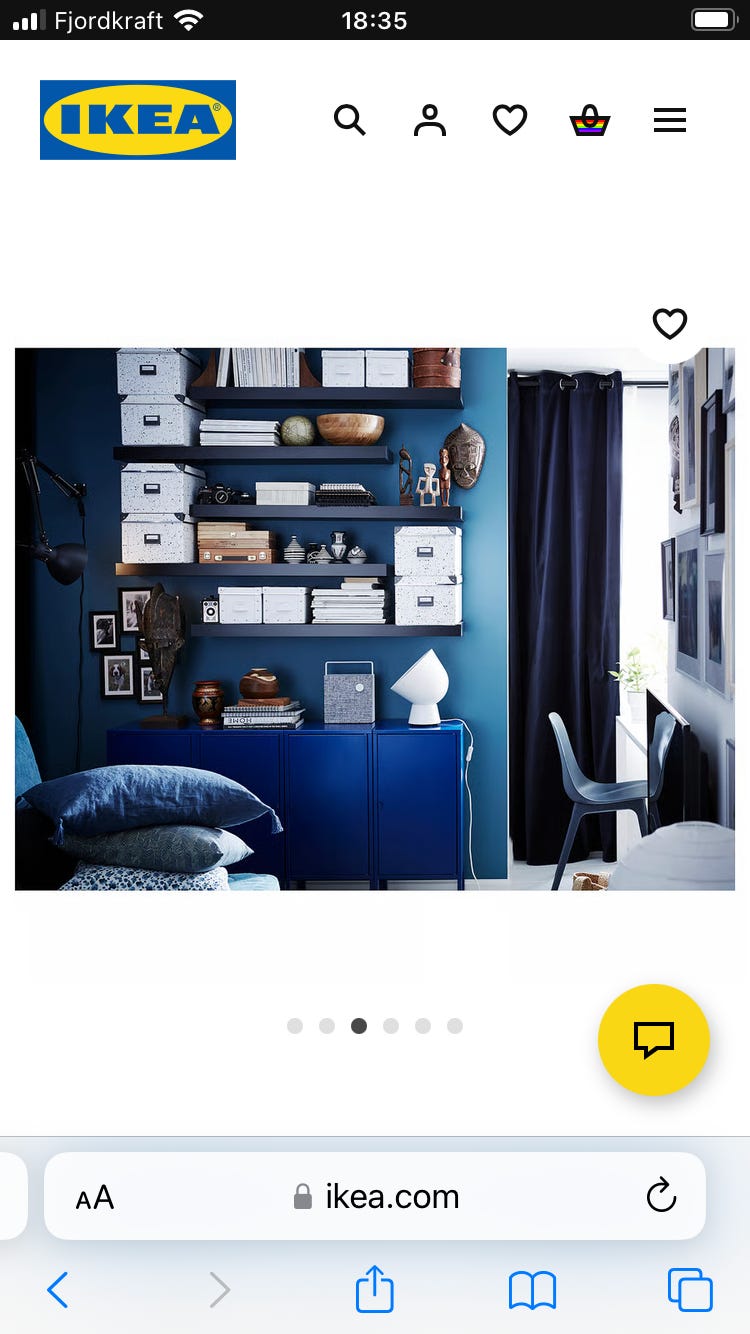
Task: Open the chat assistant bubble
Action: coord(654,1040)
